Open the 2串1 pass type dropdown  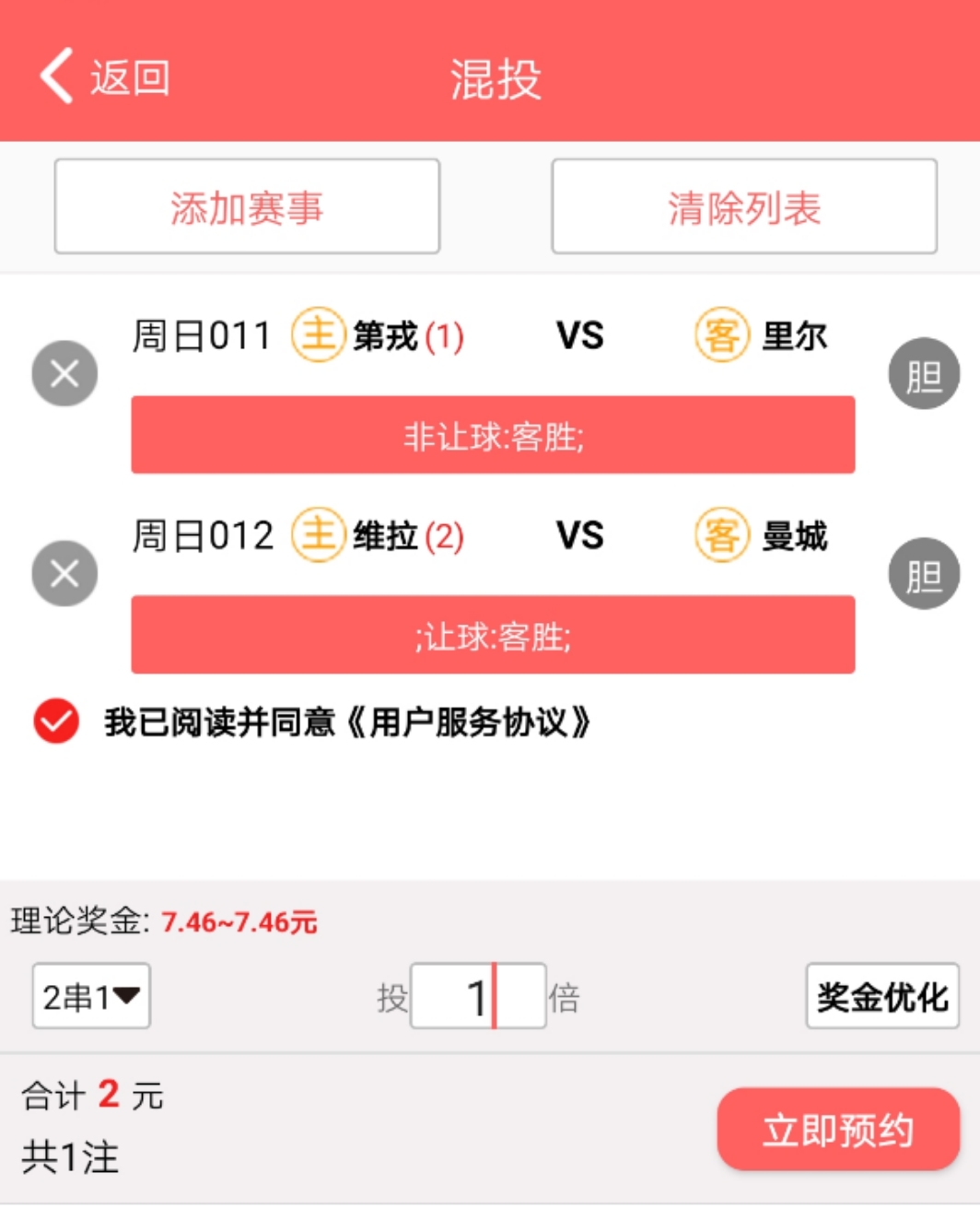(x=89, y=996)
